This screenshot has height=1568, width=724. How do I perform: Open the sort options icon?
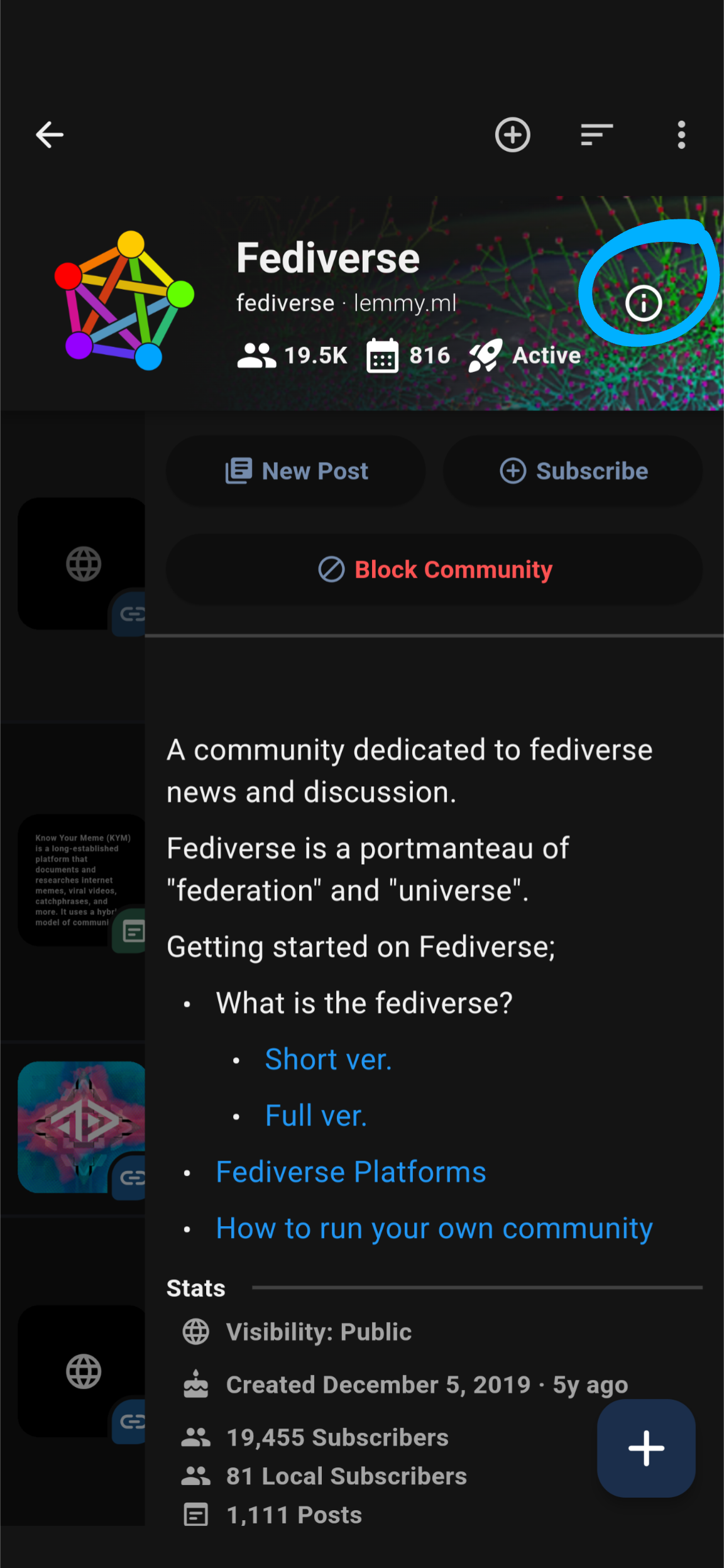click(x=596, y=134)
